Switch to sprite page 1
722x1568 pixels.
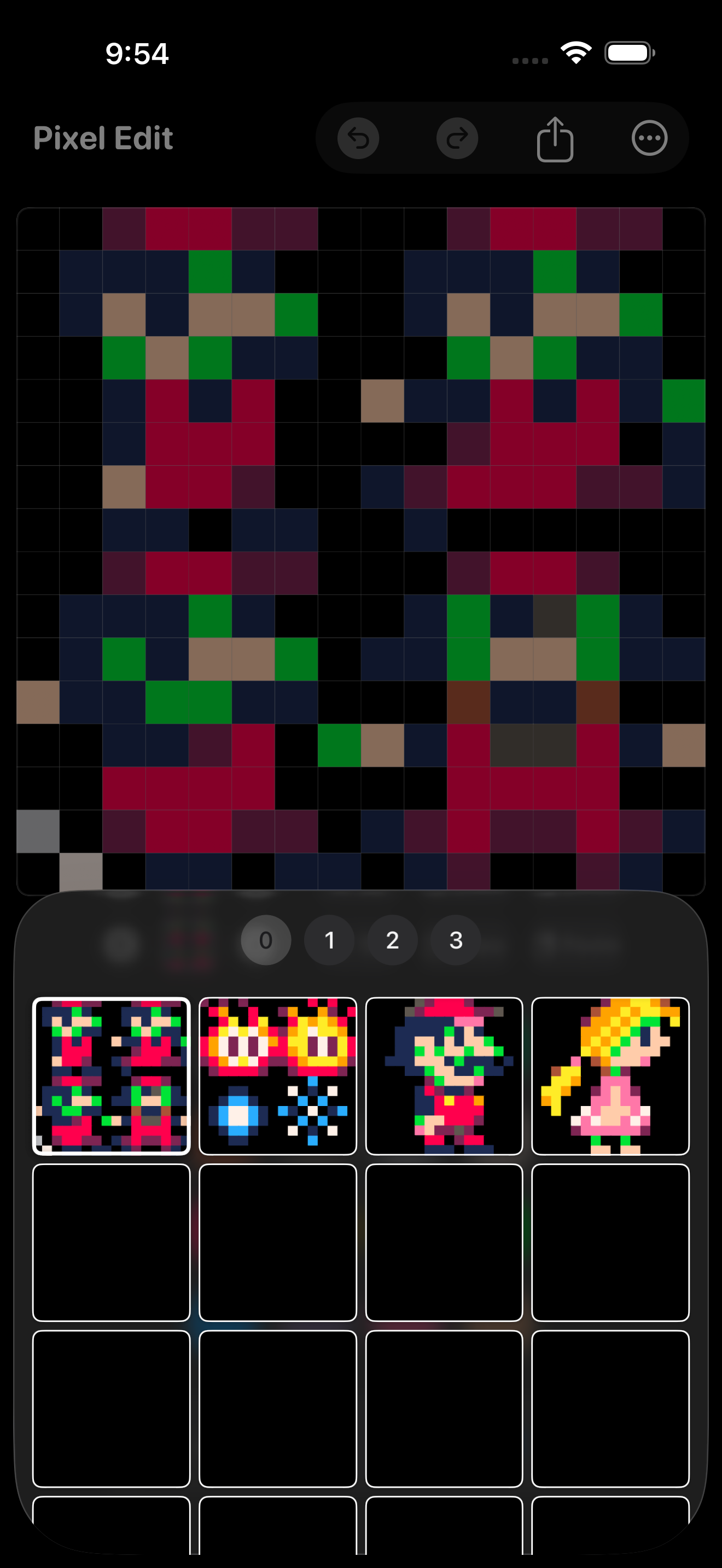coord(329,940)
